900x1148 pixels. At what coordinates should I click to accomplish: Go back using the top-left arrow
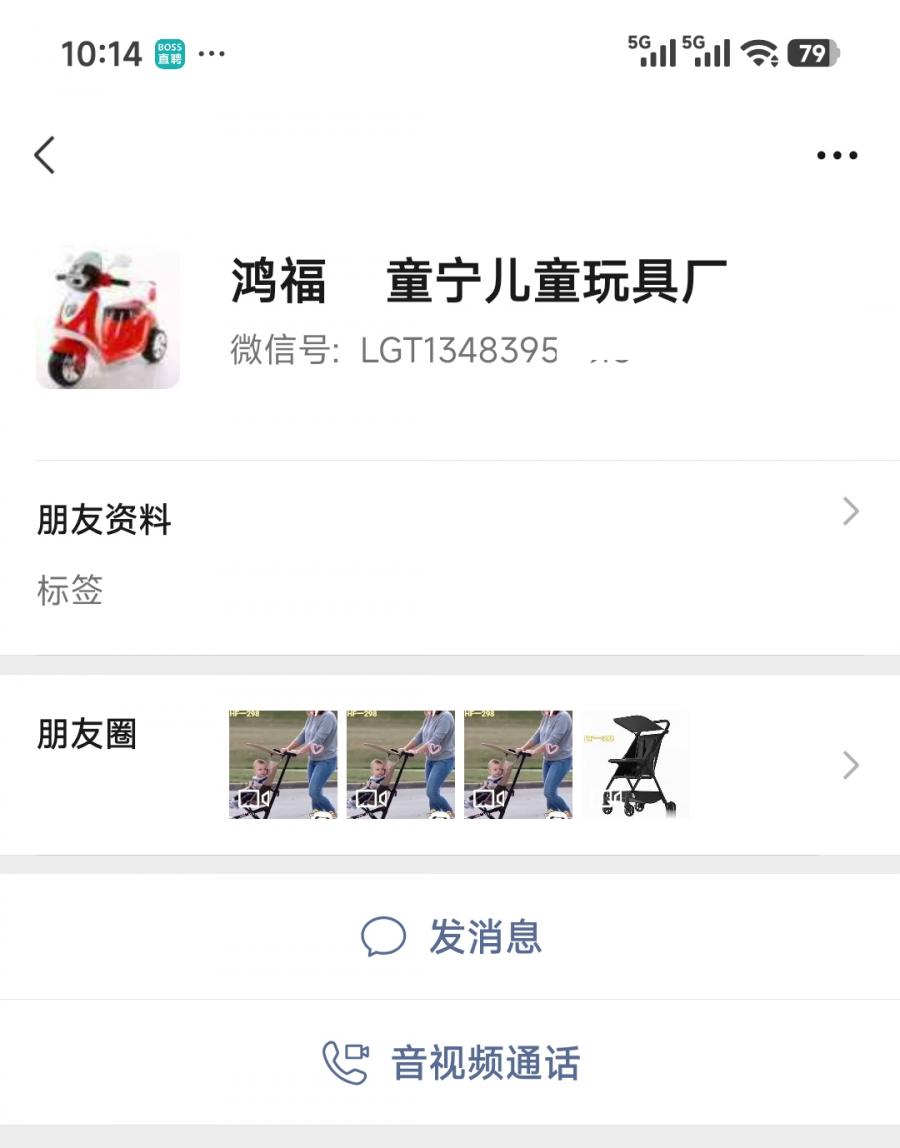pos(45,156)
